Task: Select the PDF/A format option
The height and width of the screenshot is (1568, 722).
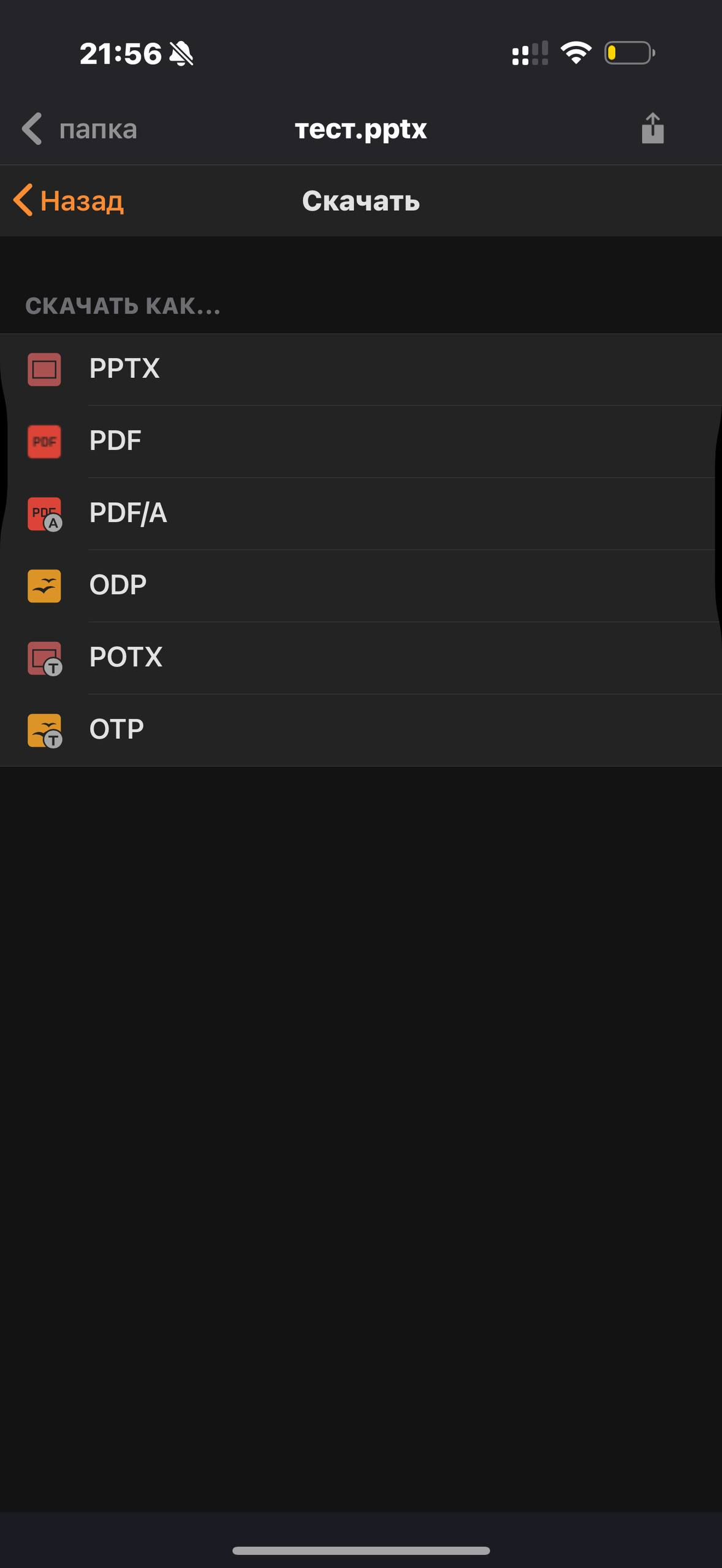Action: point(361,514)
